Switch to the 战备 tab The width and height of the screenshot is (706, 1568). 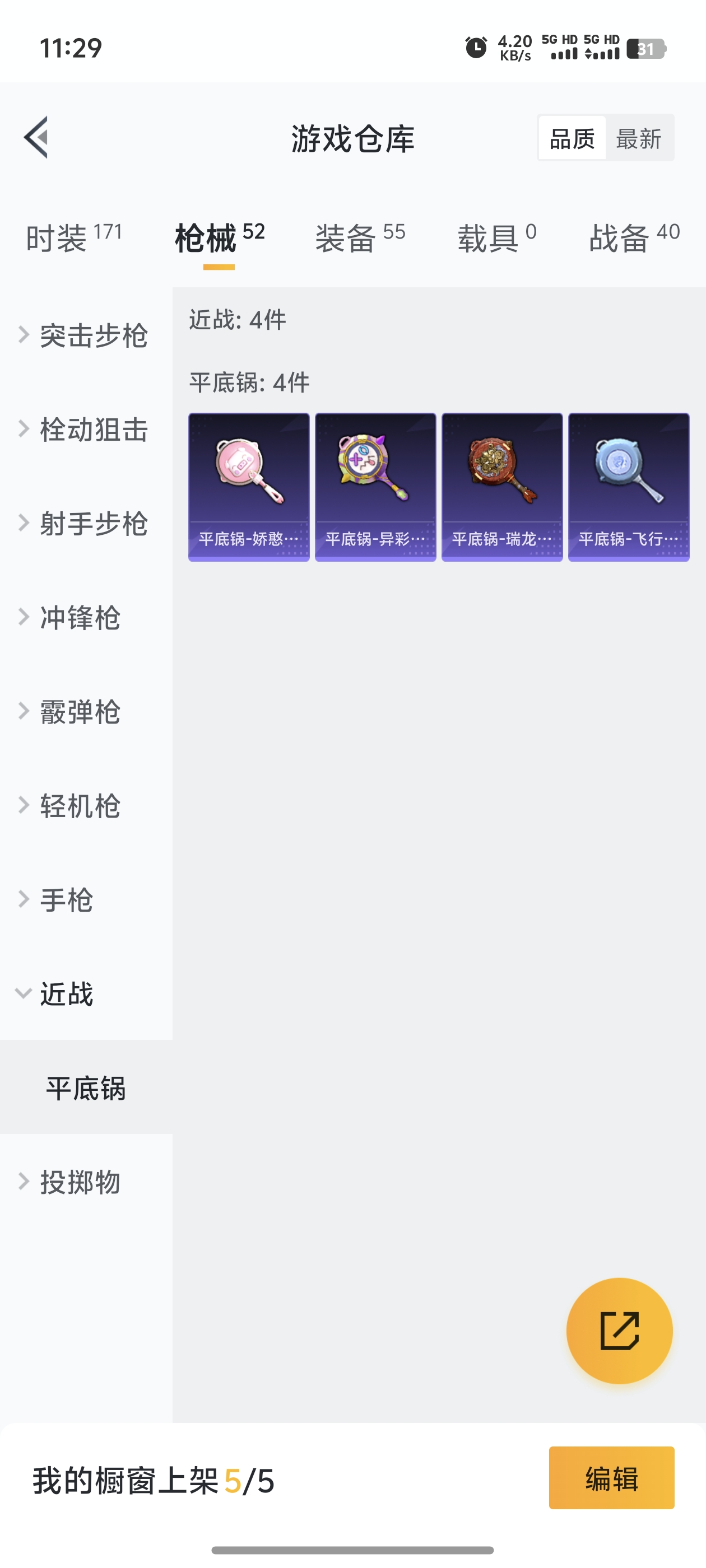coord(634,237)
